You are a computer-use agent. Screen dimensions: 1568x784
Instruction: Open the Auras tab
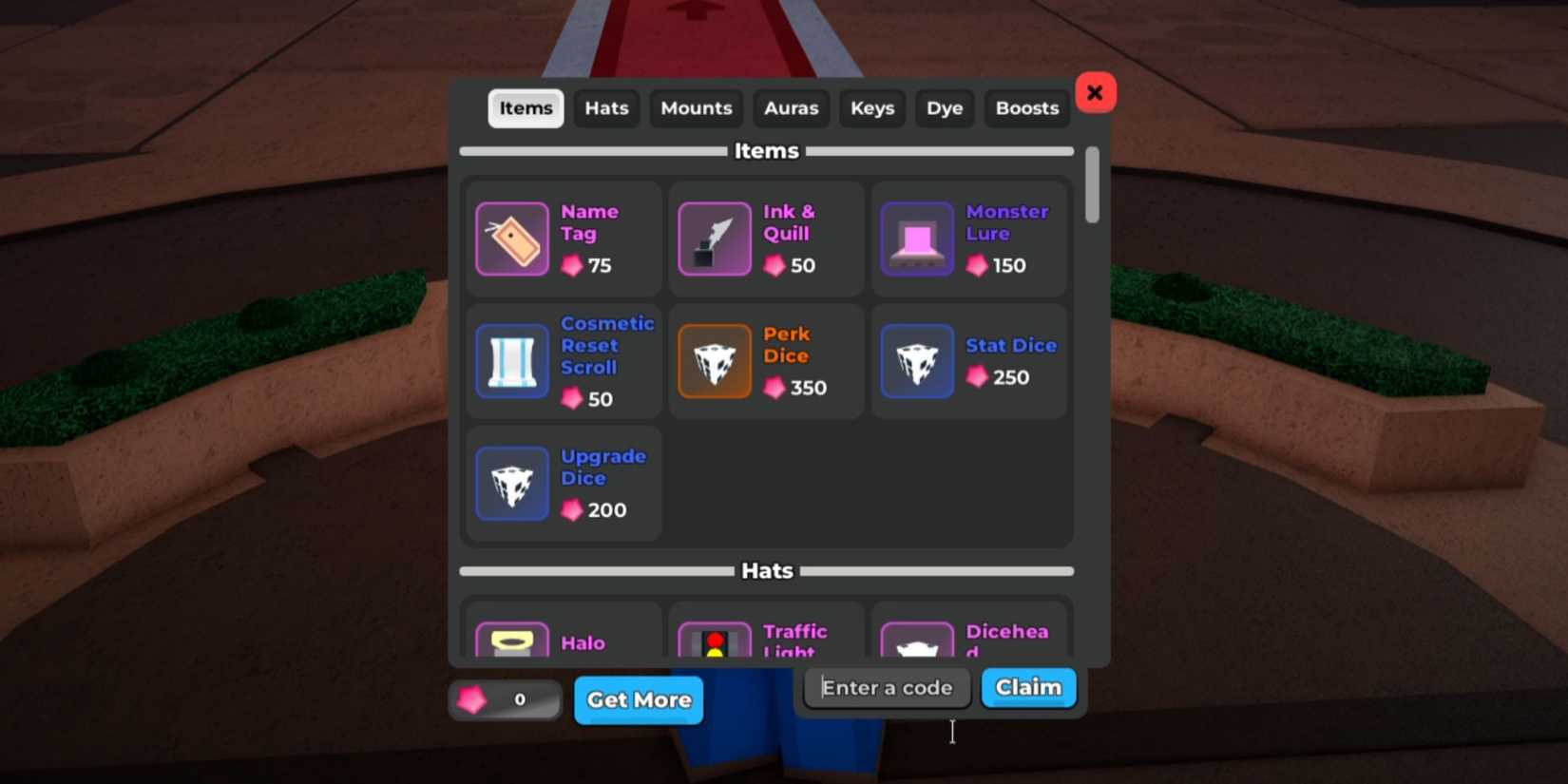tap(791, 108)
